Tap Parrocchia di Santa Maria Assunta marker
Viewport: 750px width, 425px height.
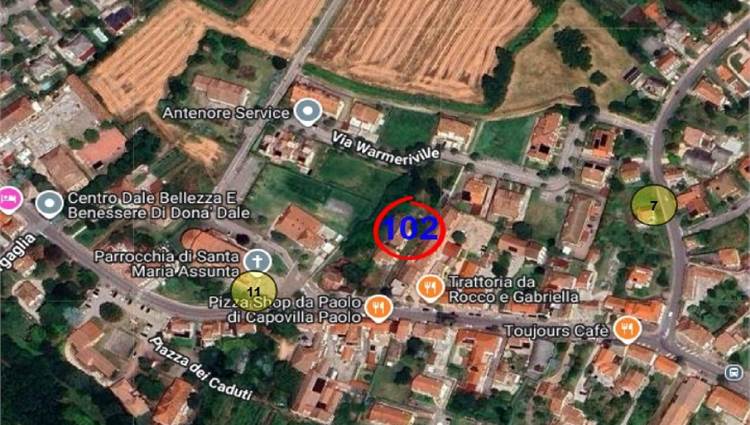pos(258,258)
